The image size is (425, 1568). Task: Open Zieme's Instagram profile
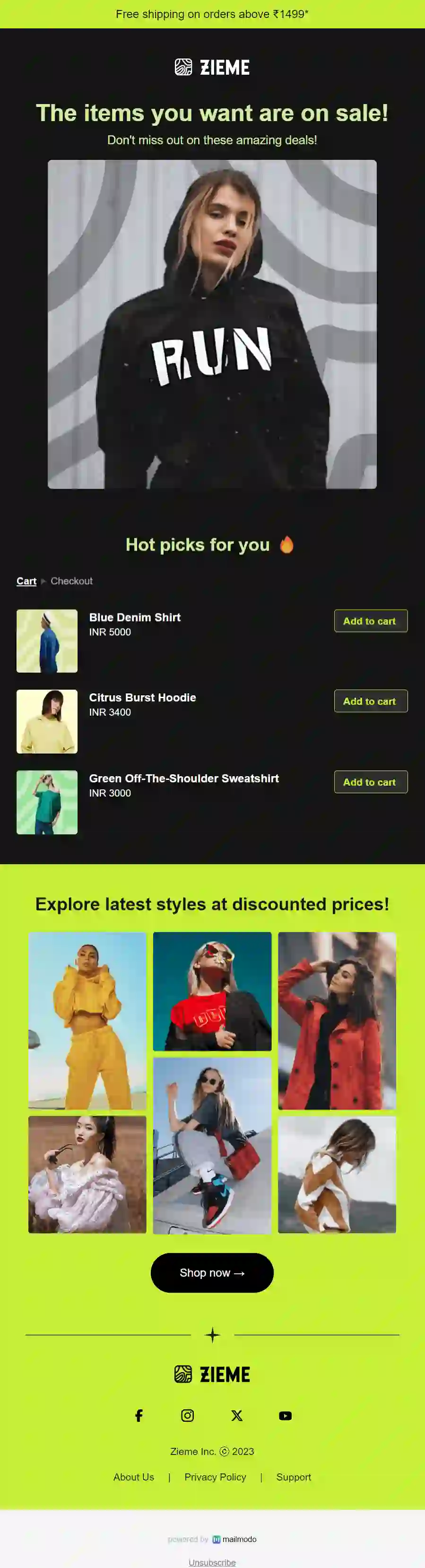[187, 1416]
